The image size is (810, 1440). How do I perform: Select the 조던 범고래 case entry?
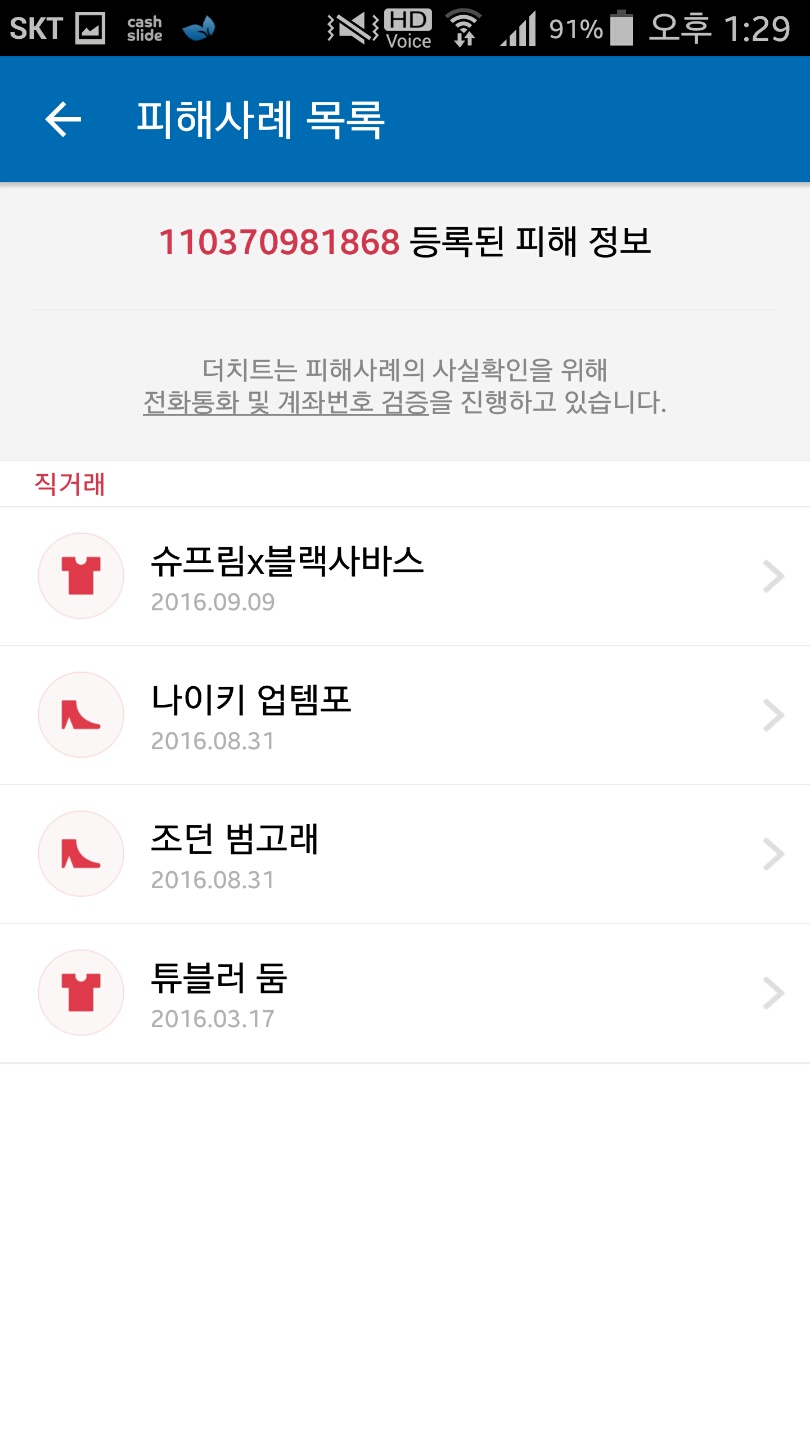(405, 854)
